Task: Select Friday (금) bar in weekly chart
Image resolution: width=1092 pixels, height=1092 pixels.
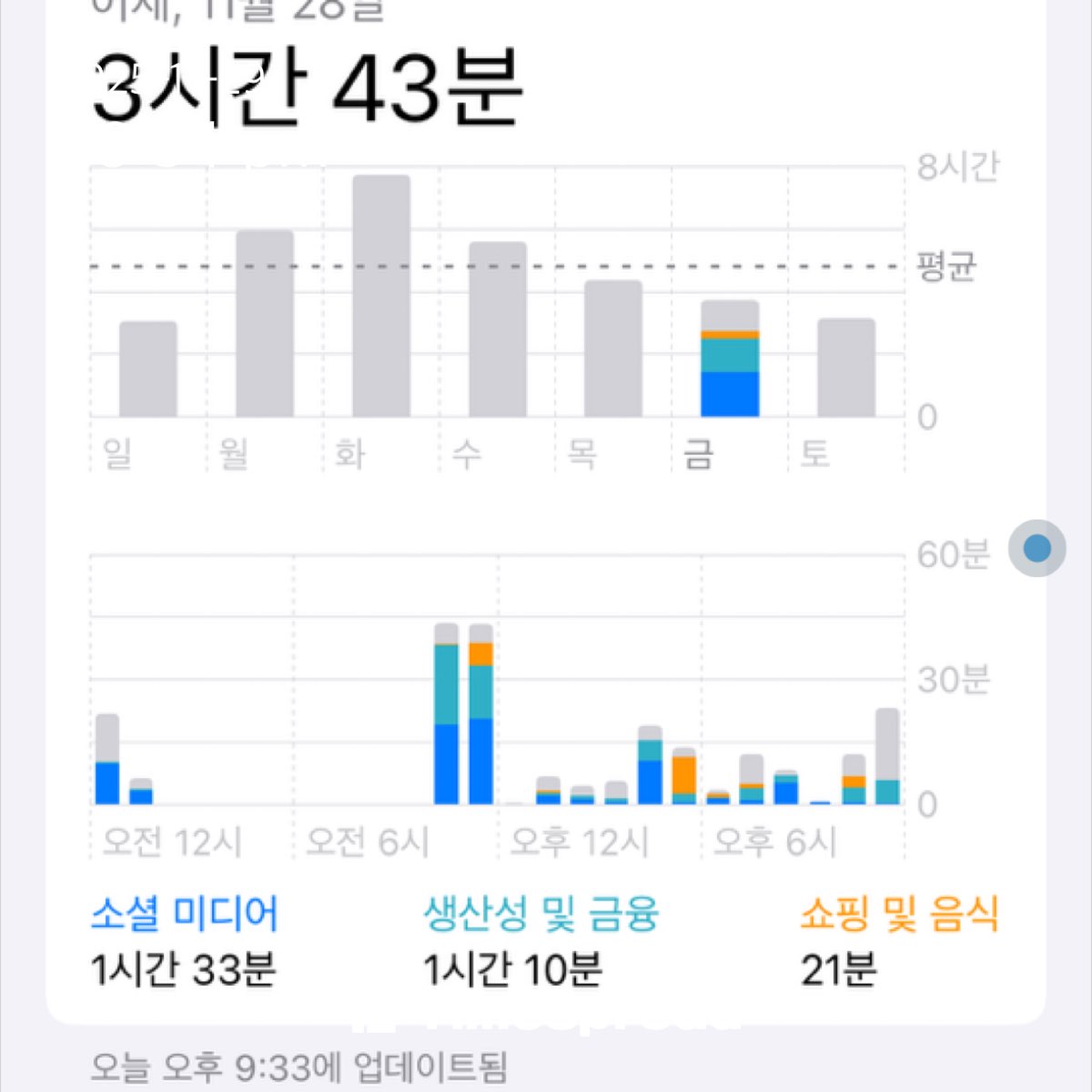Action: click(x=730, y=359)
